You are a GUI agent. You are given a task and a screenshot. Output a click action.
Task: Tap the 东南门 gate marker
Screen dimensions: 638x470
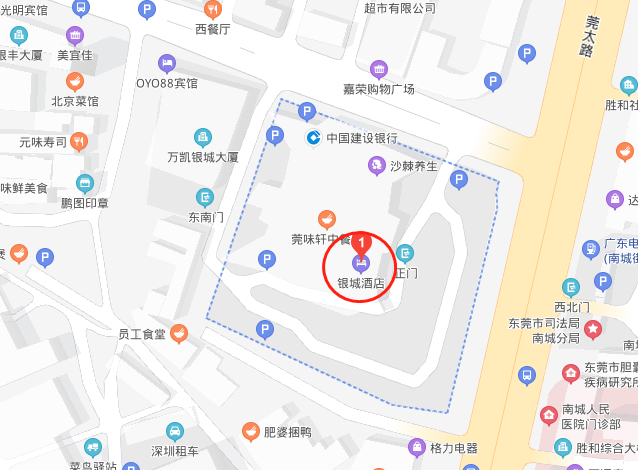click(x=206, y=196)
